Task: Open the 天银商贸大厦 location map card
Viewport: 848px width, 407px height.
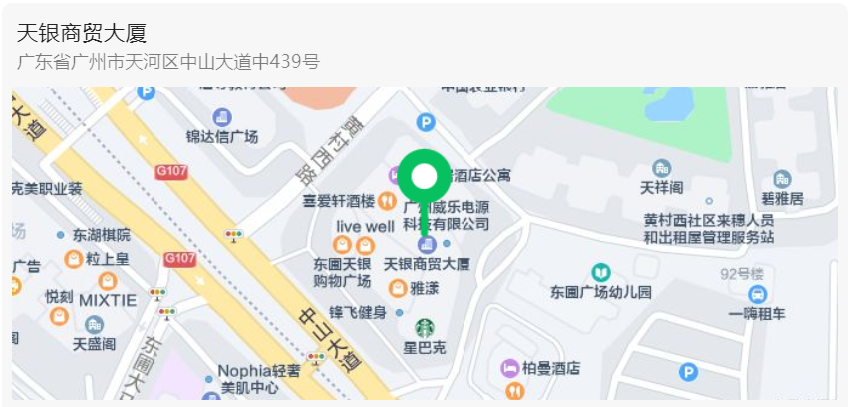Action: pos(82,33)
